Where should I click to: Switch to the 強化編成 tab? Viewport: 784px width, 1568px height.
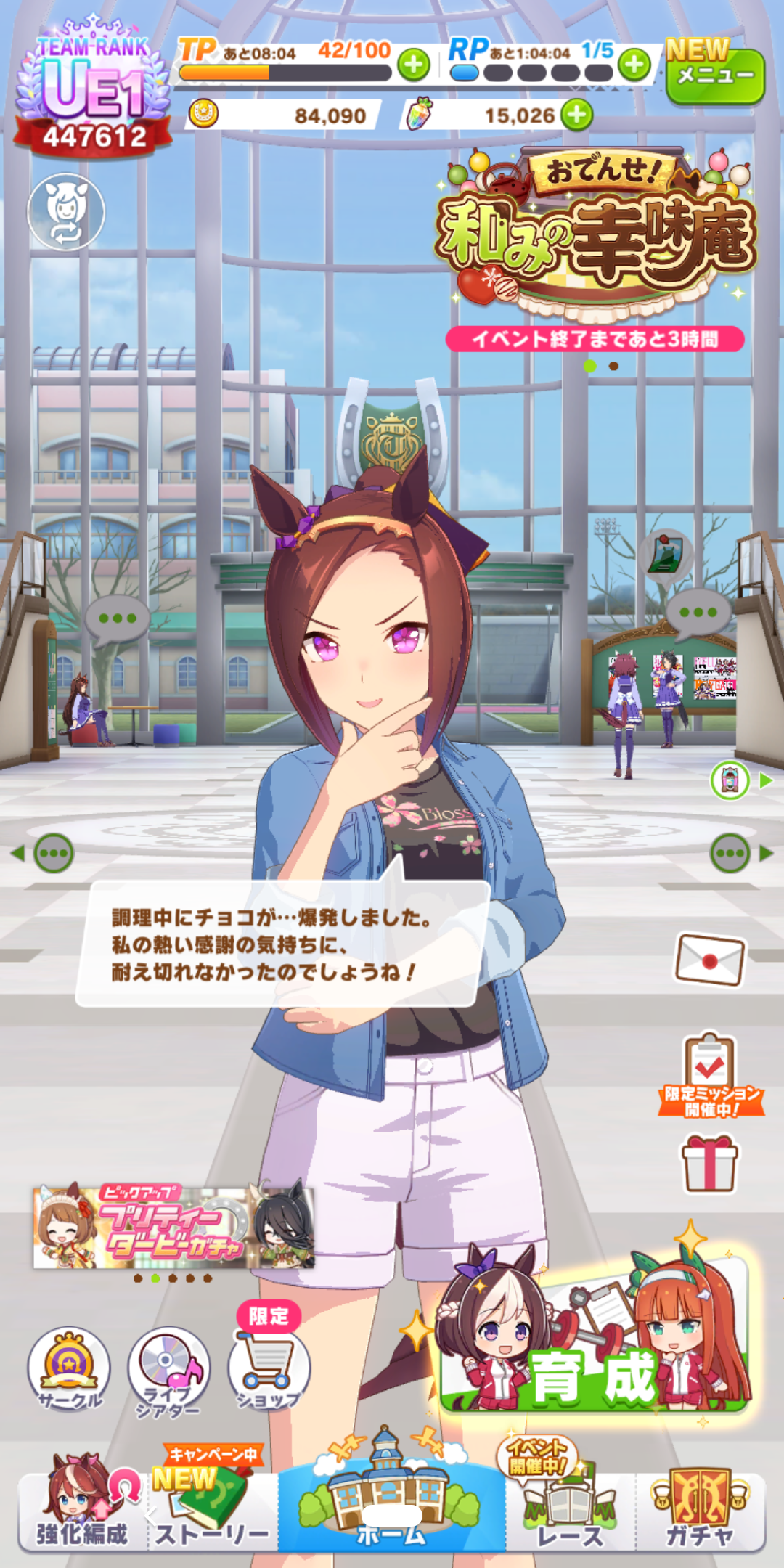pos(82,1510)
